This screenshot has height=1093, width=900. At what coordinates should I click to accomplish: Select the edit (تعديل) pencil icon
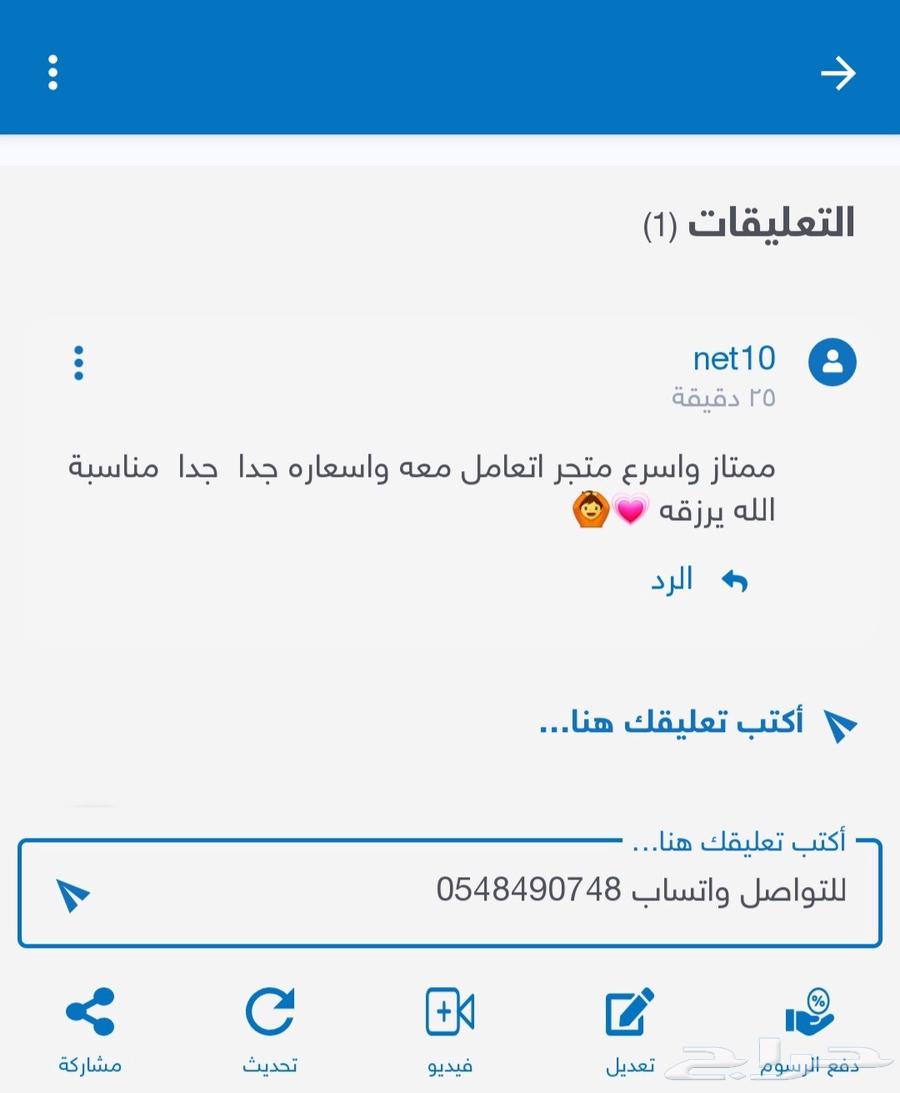click(x=628, y=1012)
